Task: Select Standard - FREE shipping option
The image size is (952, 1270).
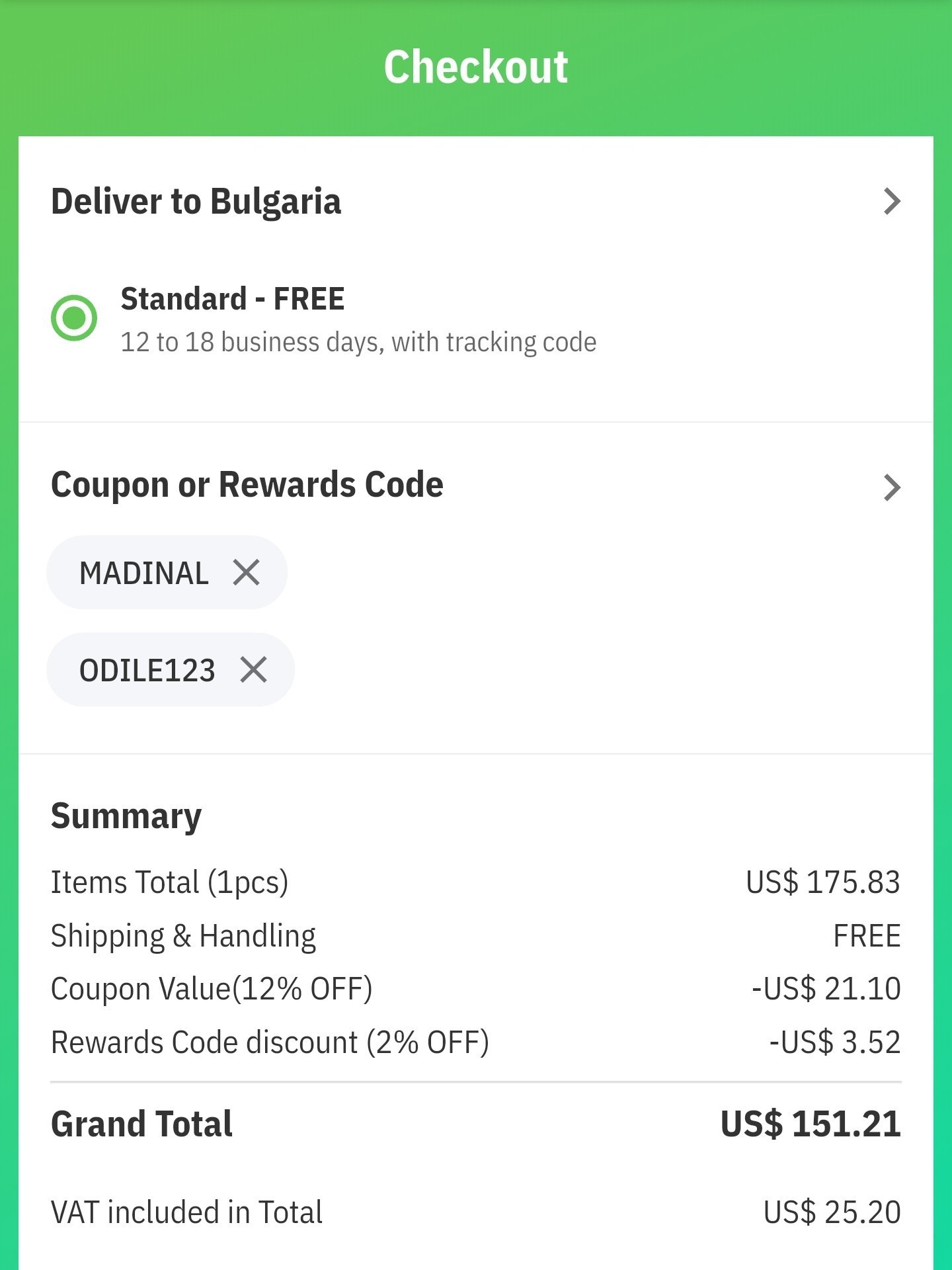Action: (74, 318)
